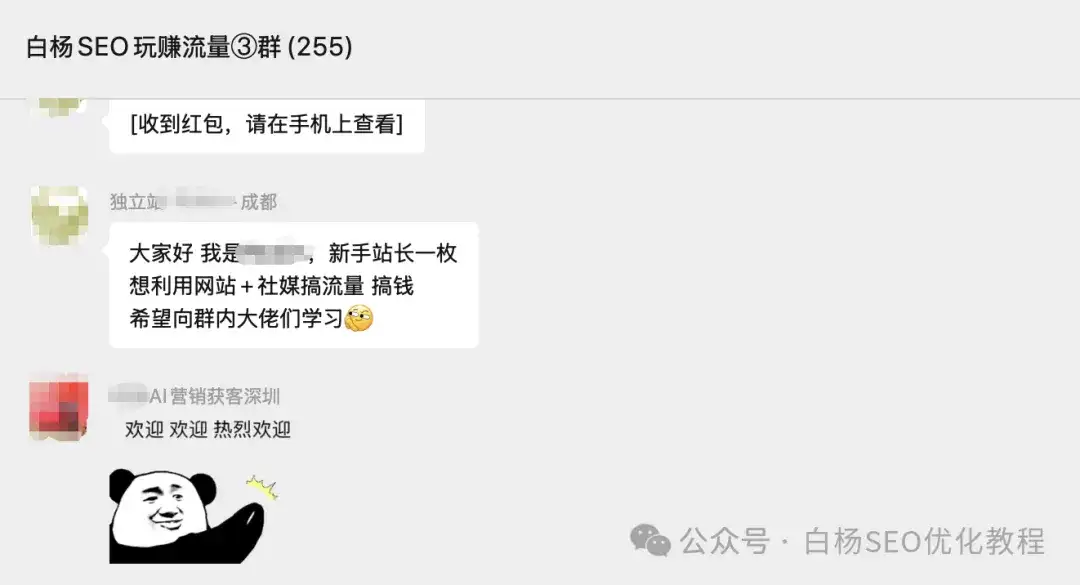Screen dimensions: 1080x585
Task: View the AI营销获客深圳 member's avatar
Action: 60,407
